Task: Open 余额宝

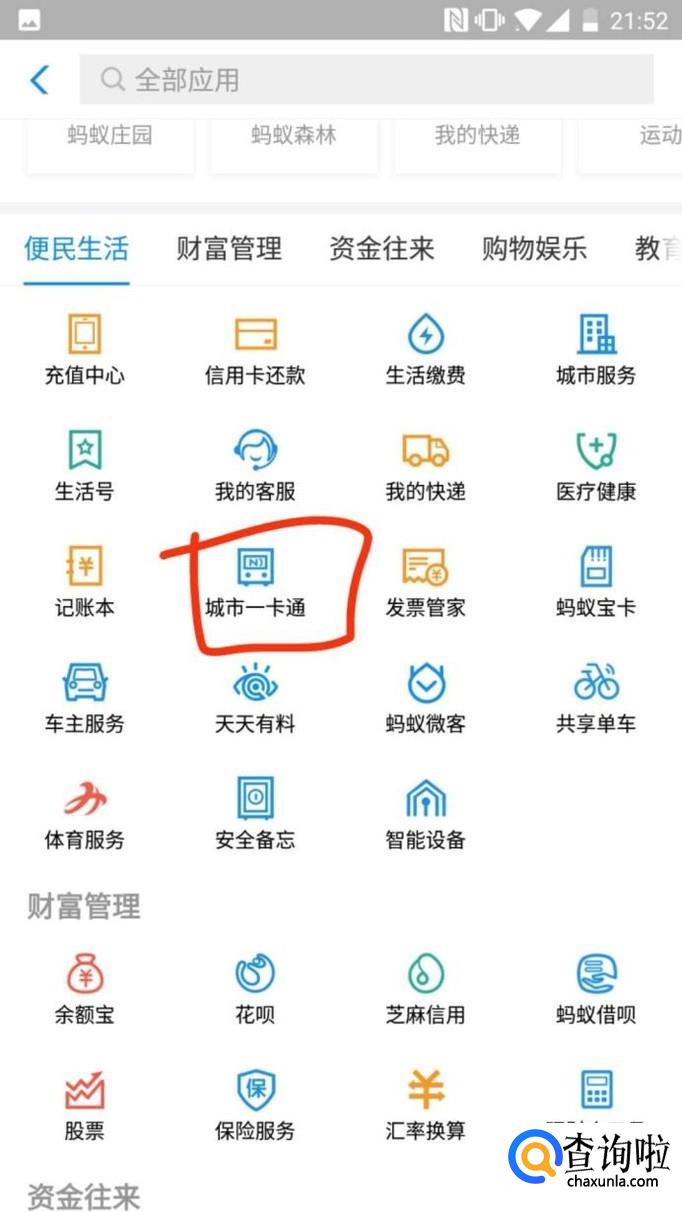Action: pos(85,988)
